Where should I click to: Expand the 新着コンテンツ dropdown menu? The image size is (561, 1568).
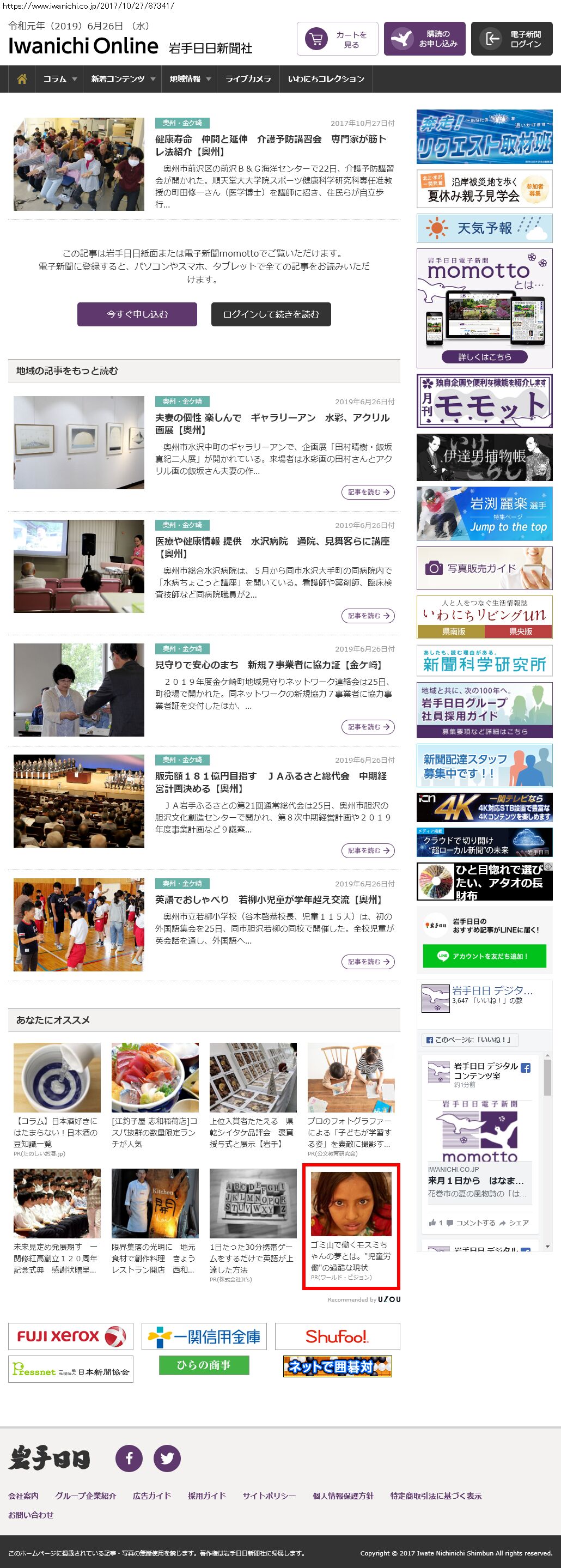[123, 79]
